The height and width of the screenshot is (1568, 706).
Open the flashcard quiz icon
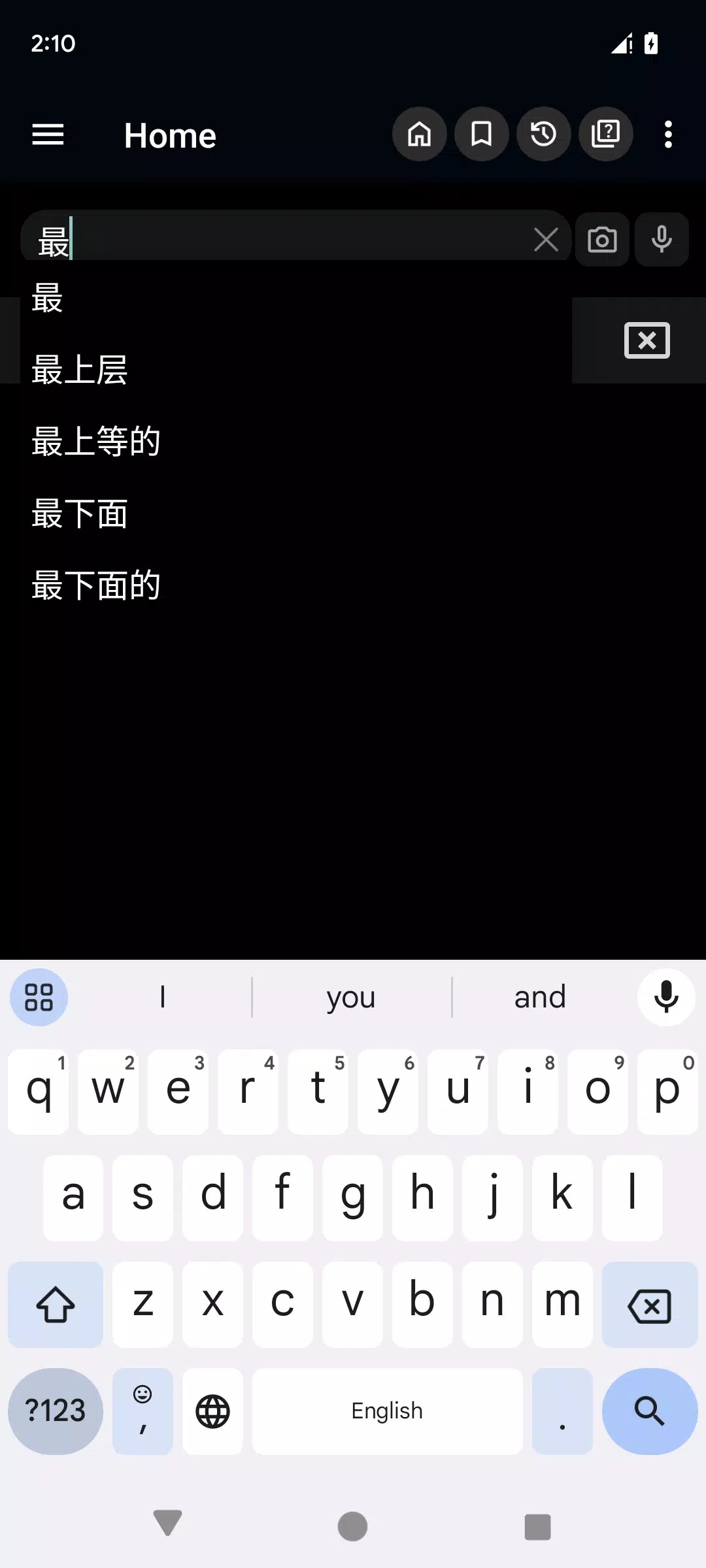[x=606, y=135]
